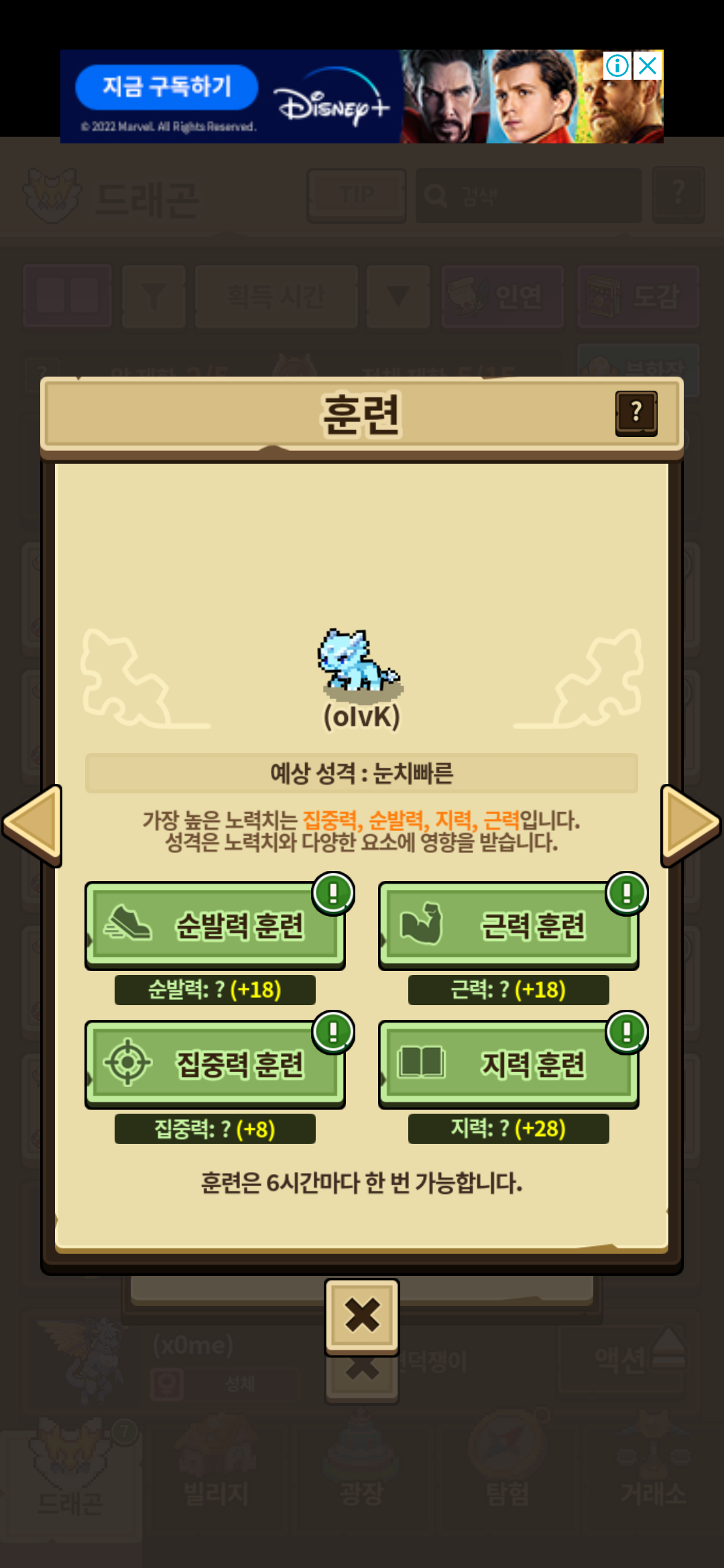Viewport: 724px width, 1568px height.
Task: Tap 지금 구독하기 on the Disney+ ad
Action: pos(167,87)
